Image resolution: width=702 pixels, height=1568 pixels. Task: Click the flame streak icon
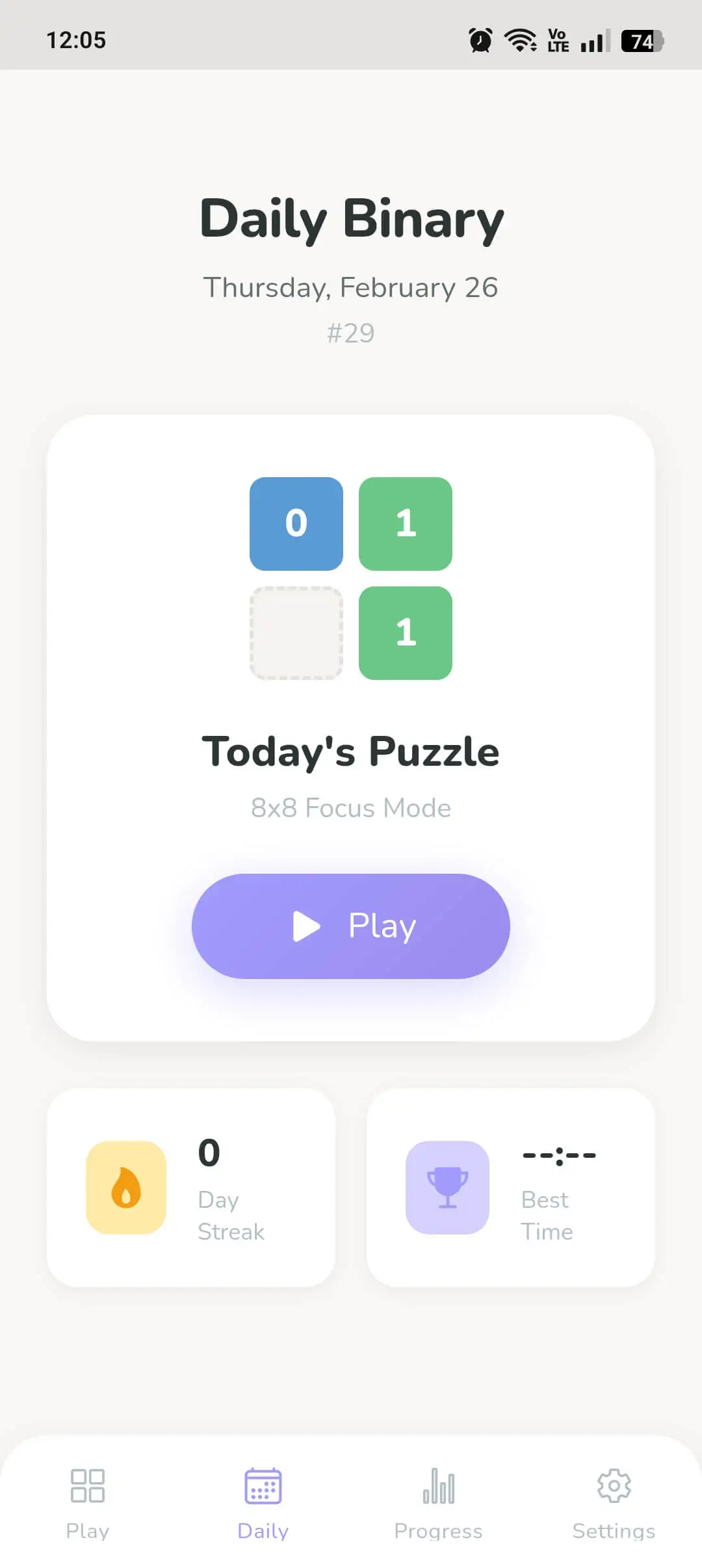tap(125, 1185)
